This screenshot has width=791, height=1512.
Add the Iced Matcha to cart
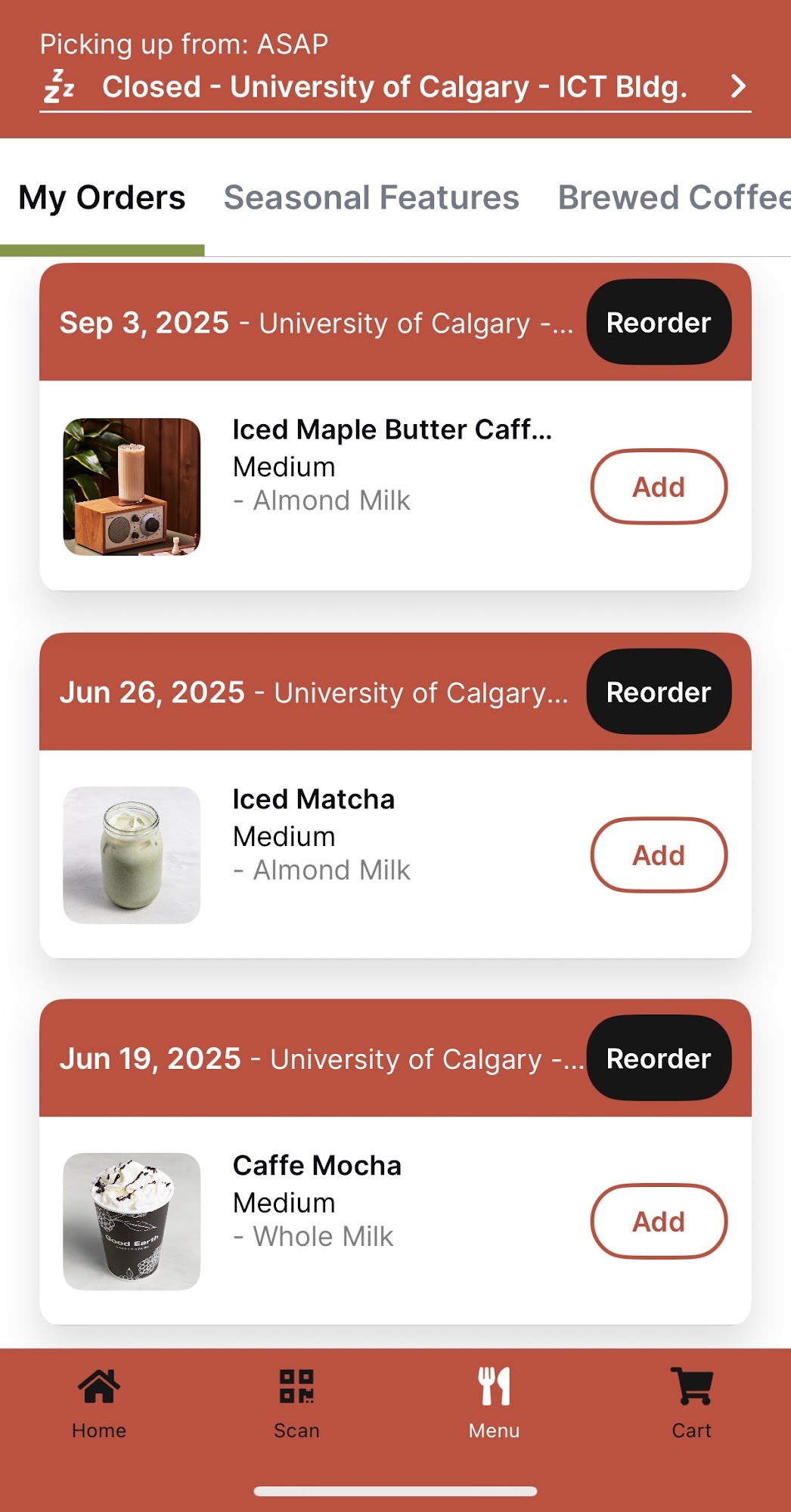tap(659, 856)
